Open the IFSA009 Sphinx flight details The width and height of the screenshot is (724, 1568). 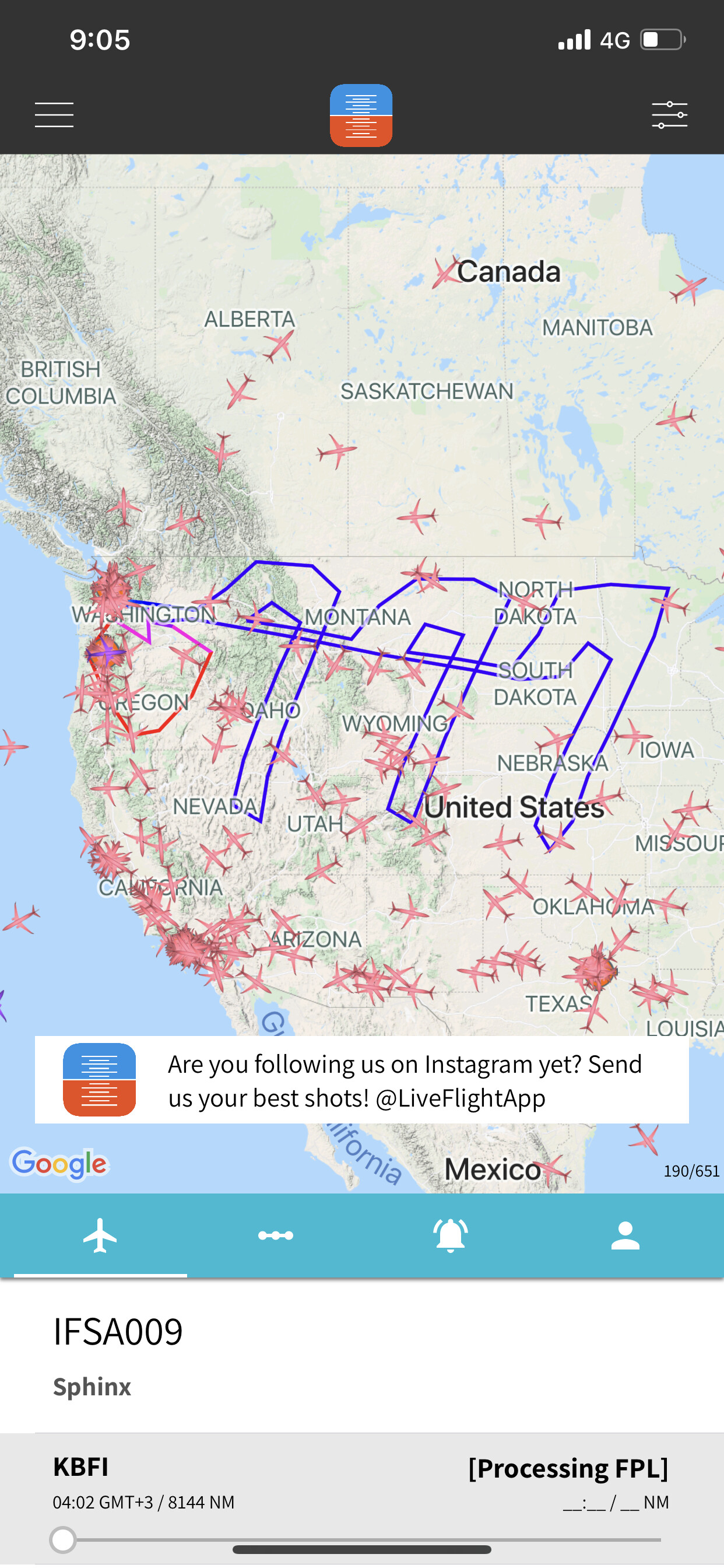[x=118, y=1354]
